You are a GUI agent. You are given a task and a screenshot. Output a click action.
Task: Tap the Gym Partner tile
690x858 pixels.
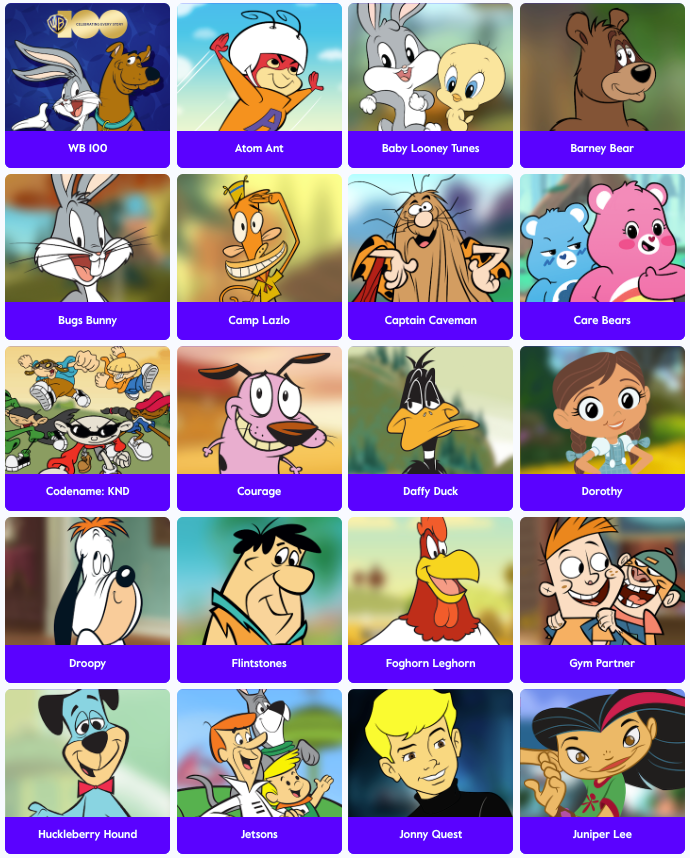[x=602, y=600]
